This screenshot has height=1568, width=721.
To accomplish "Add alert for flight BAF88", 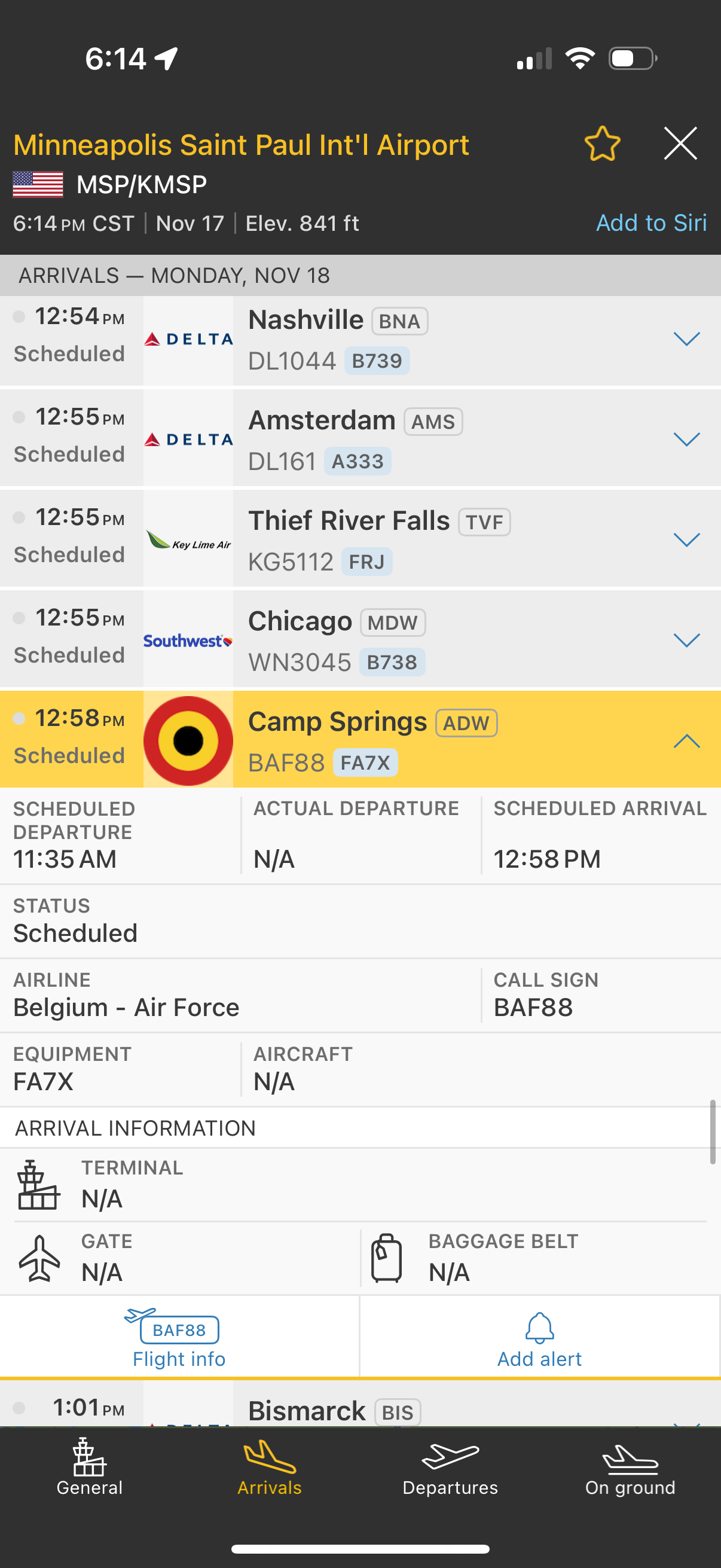I will click(539, 1338).
